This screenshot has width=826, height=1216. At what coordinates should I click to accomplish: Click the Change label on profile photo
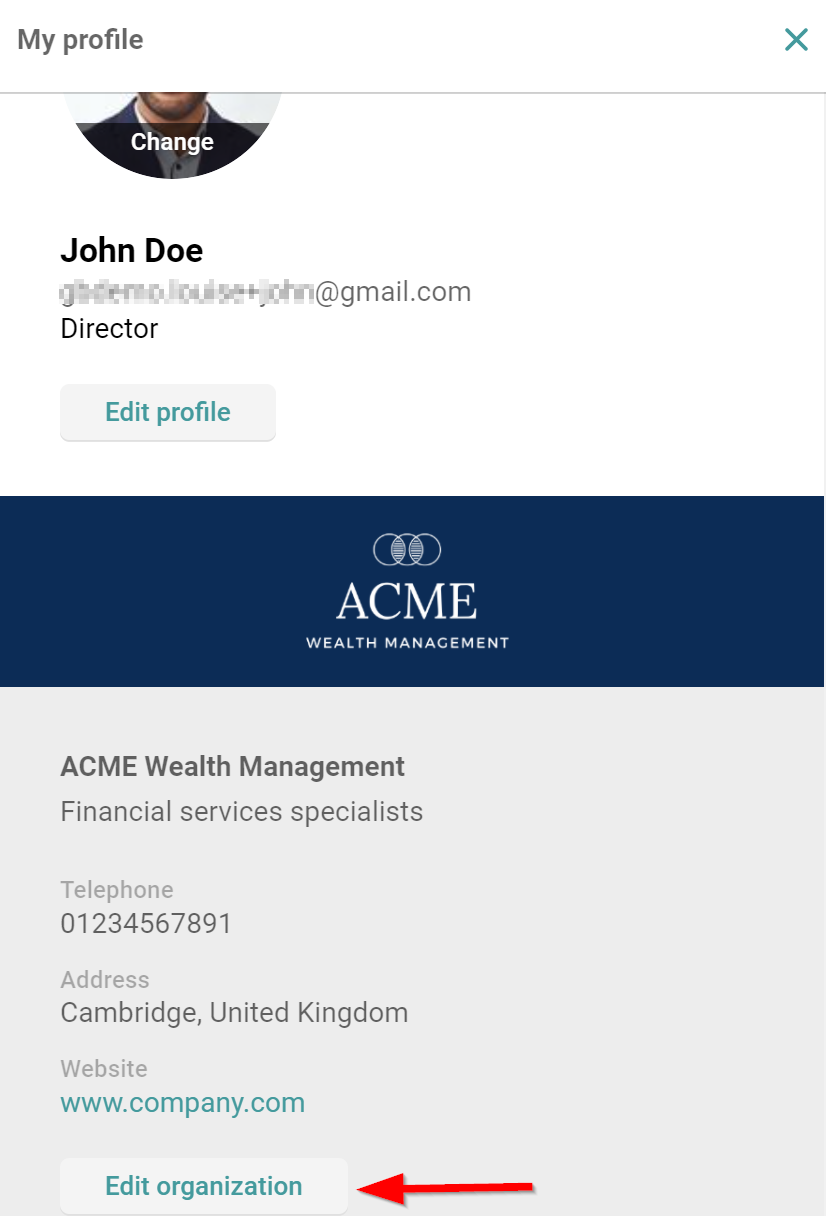click(x=172, y=141)
